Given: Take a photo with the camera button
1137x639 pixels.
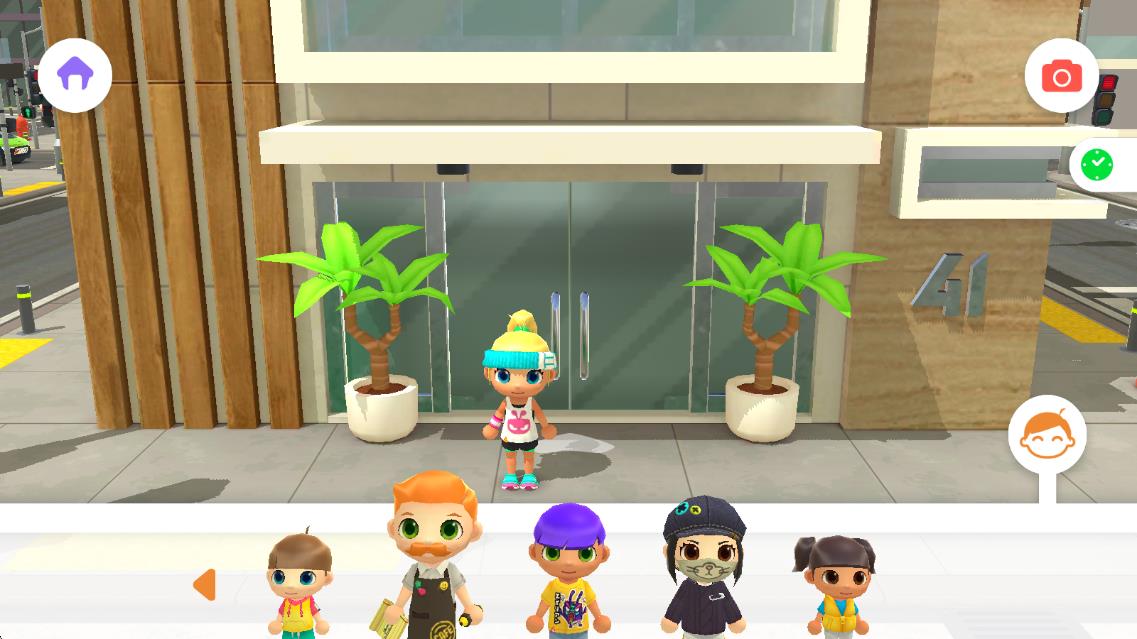Looking at the screenshot, I should pos(1061,76).
